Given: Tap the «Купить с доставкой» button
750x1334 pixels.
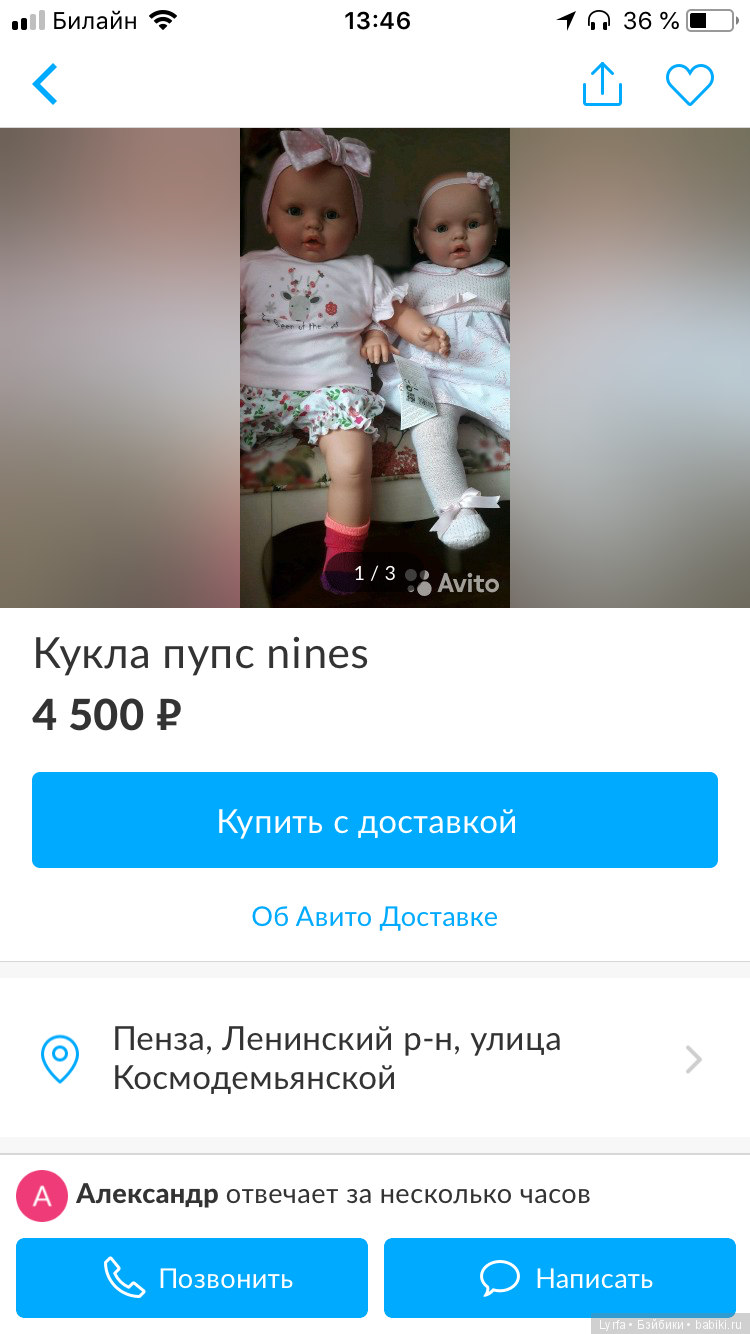Looking at the screenshot, I should tap(375, 820).
